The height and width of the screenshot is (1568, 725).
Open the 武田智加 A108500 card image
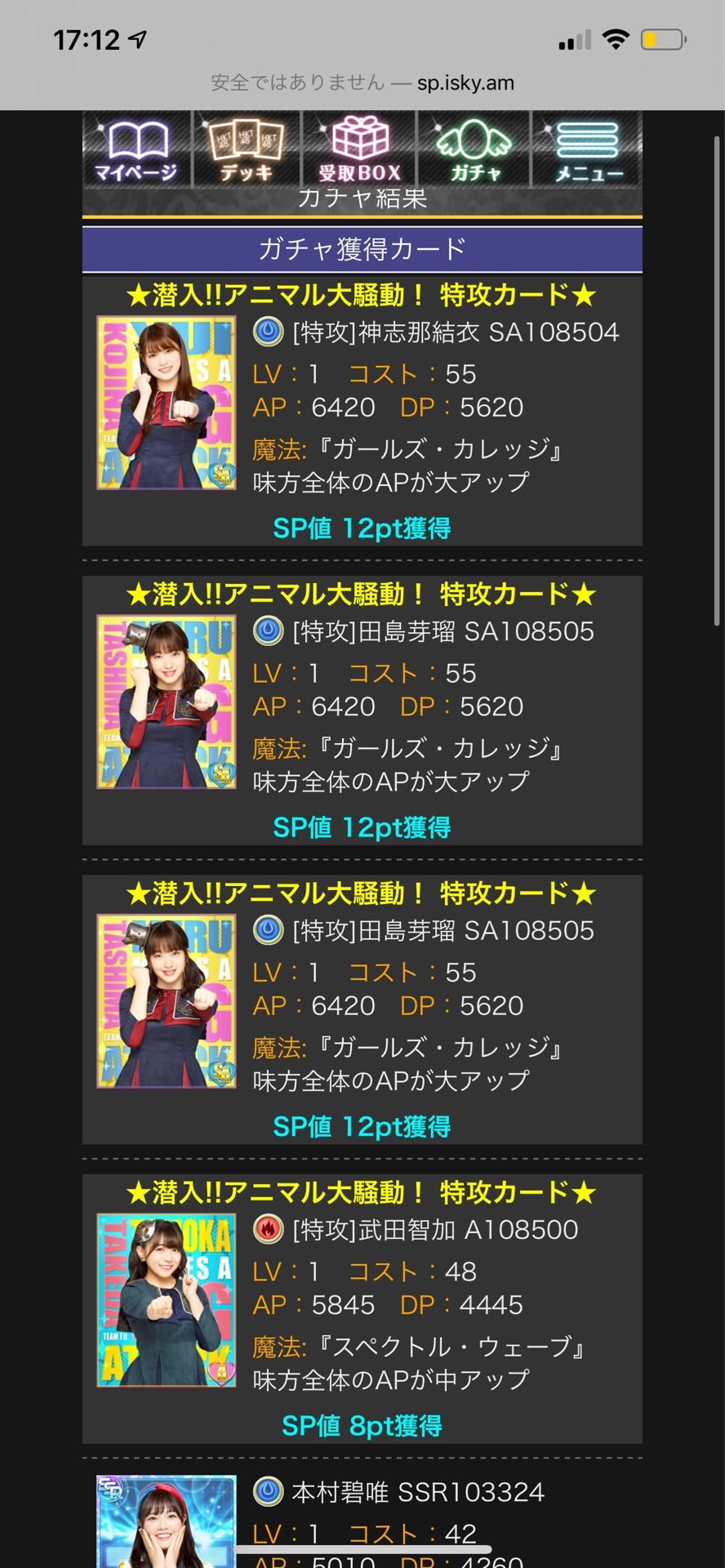167,1300
